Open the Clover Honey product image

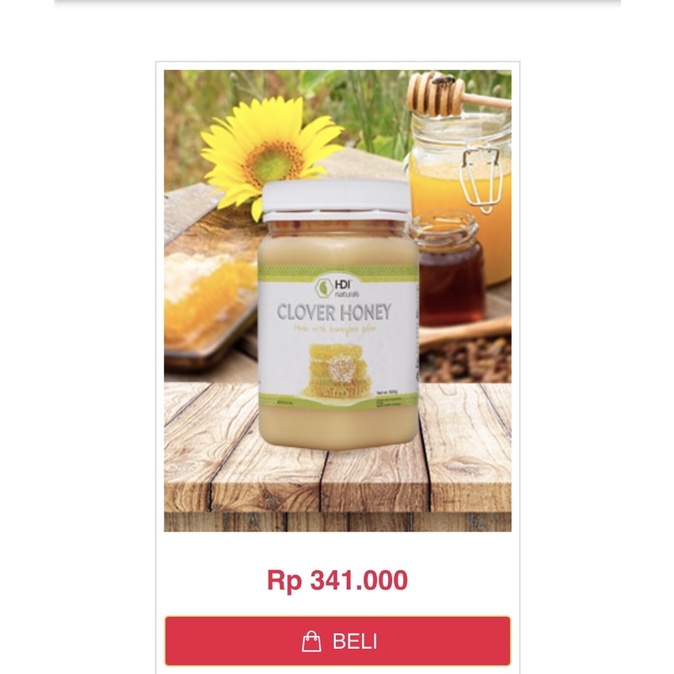click(338, 300)
